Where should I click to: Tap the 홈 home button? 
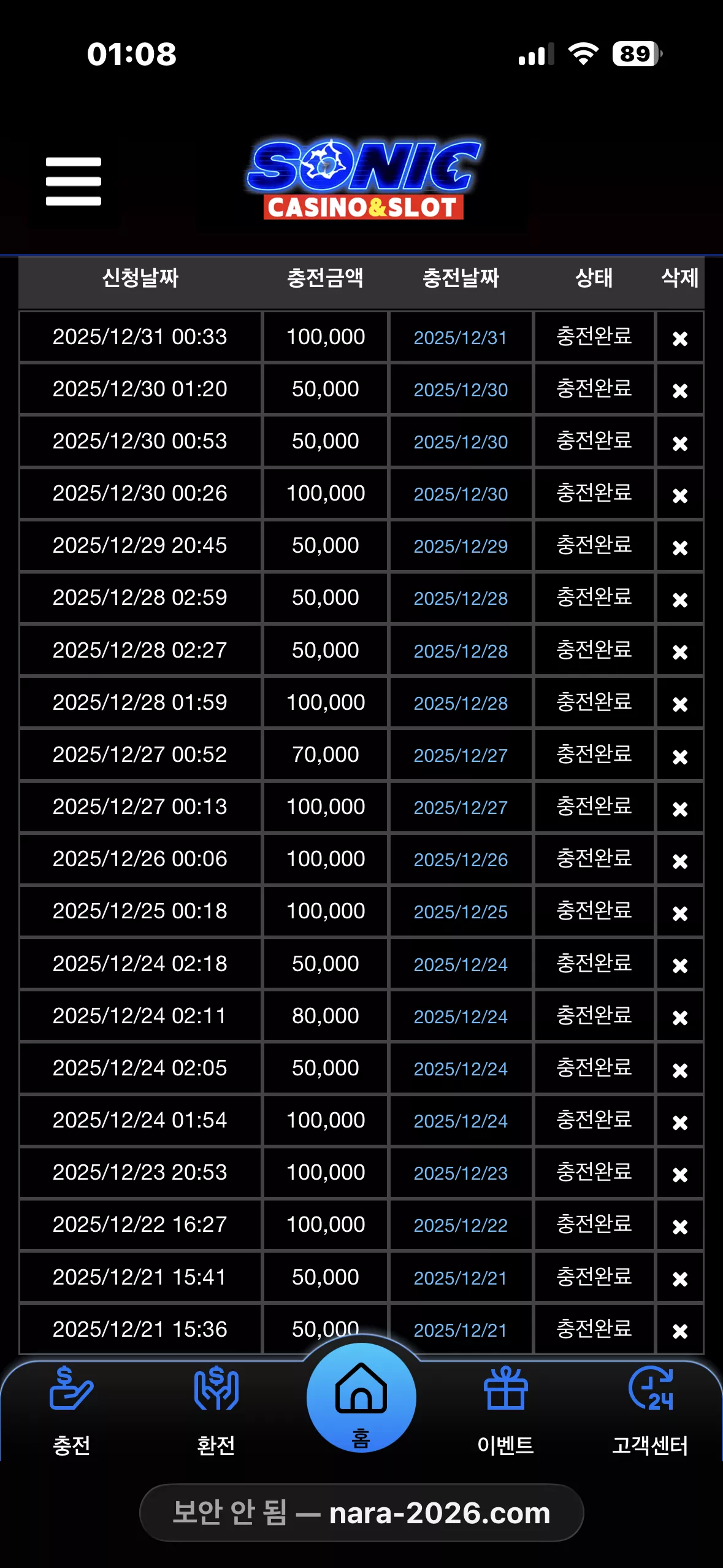pyautogui.click(x=361, y=1398)
